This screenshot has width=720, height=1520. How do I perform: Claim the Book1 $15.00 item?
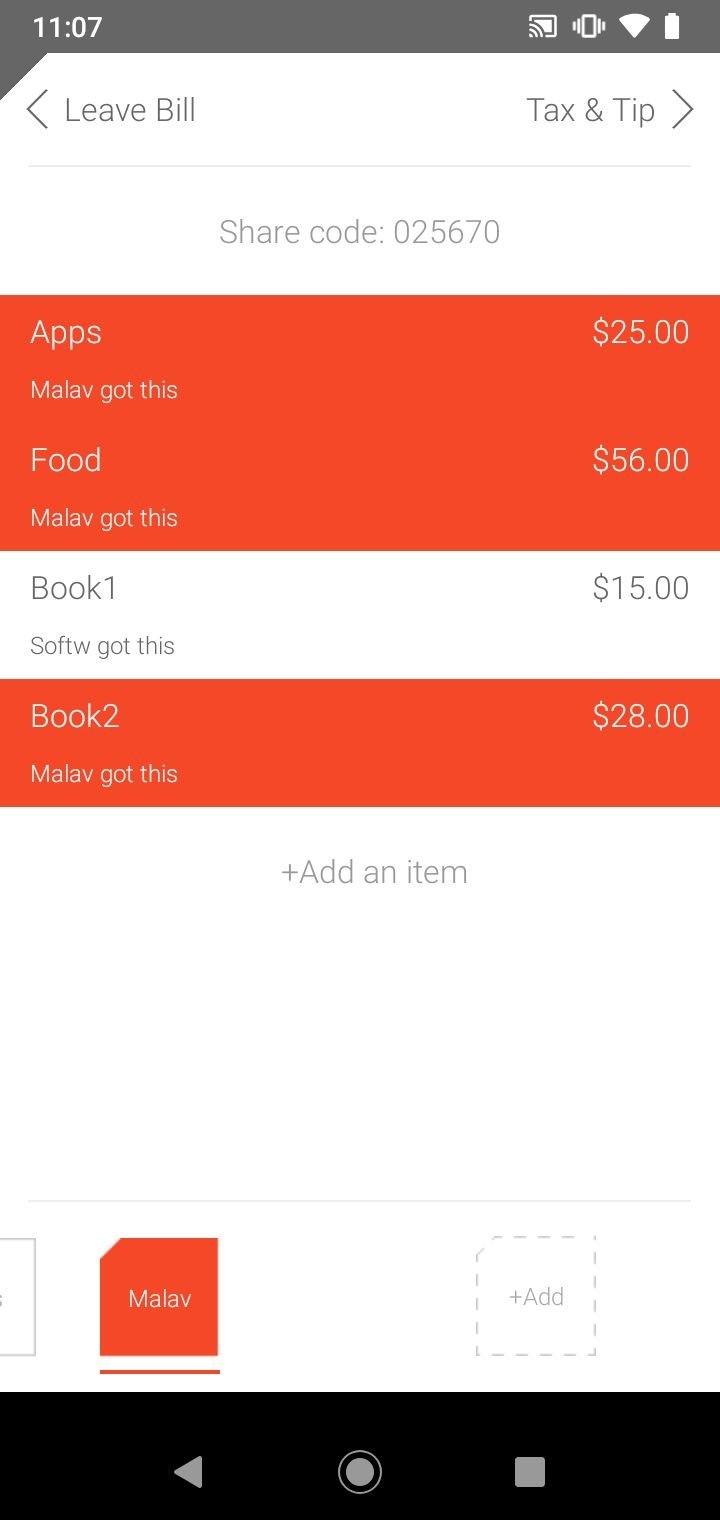tap(360, 615)
